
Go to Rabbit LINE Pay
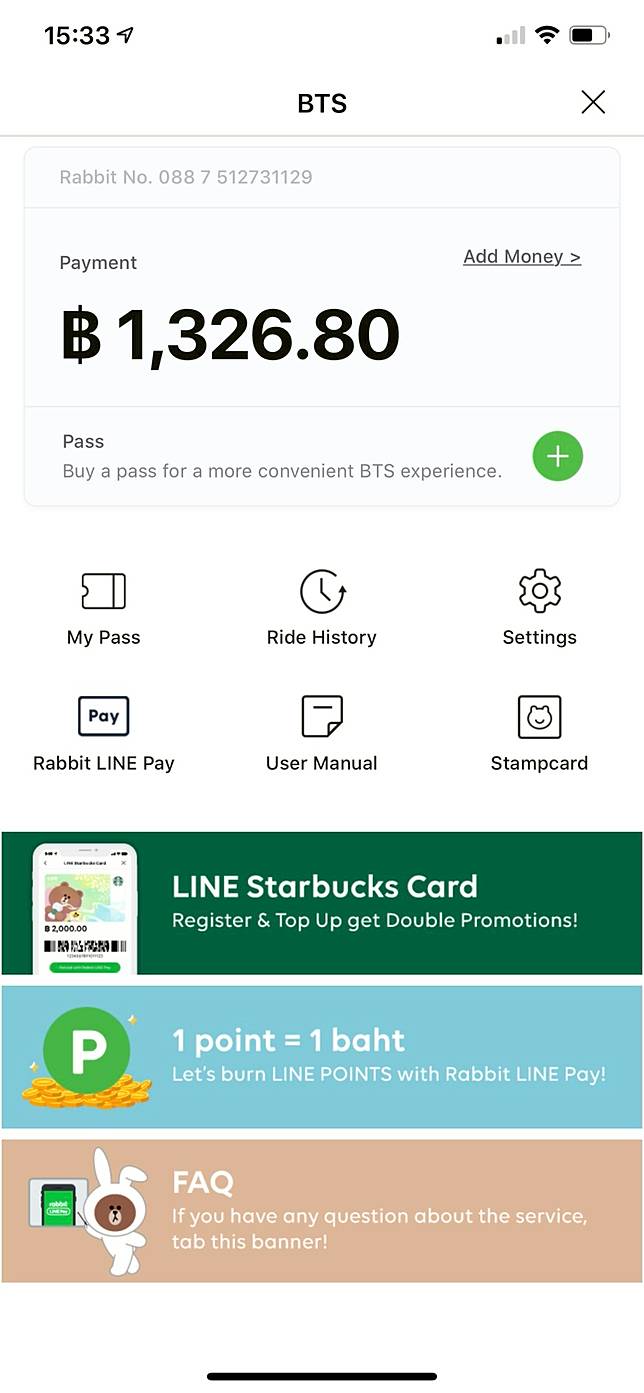[x=103, y=734]
